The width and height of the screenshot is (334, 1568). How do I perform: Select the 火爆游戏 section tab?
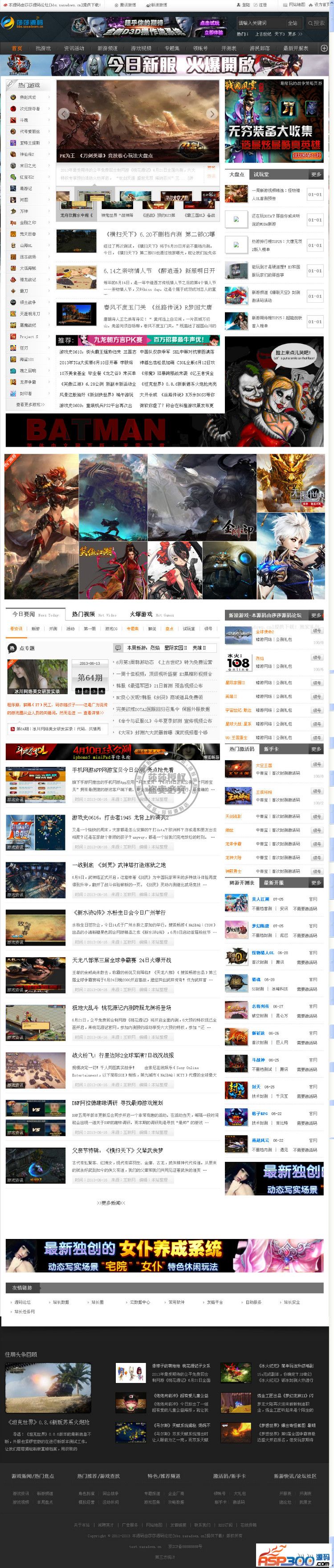pyautogui.click(x=141, y=614)
